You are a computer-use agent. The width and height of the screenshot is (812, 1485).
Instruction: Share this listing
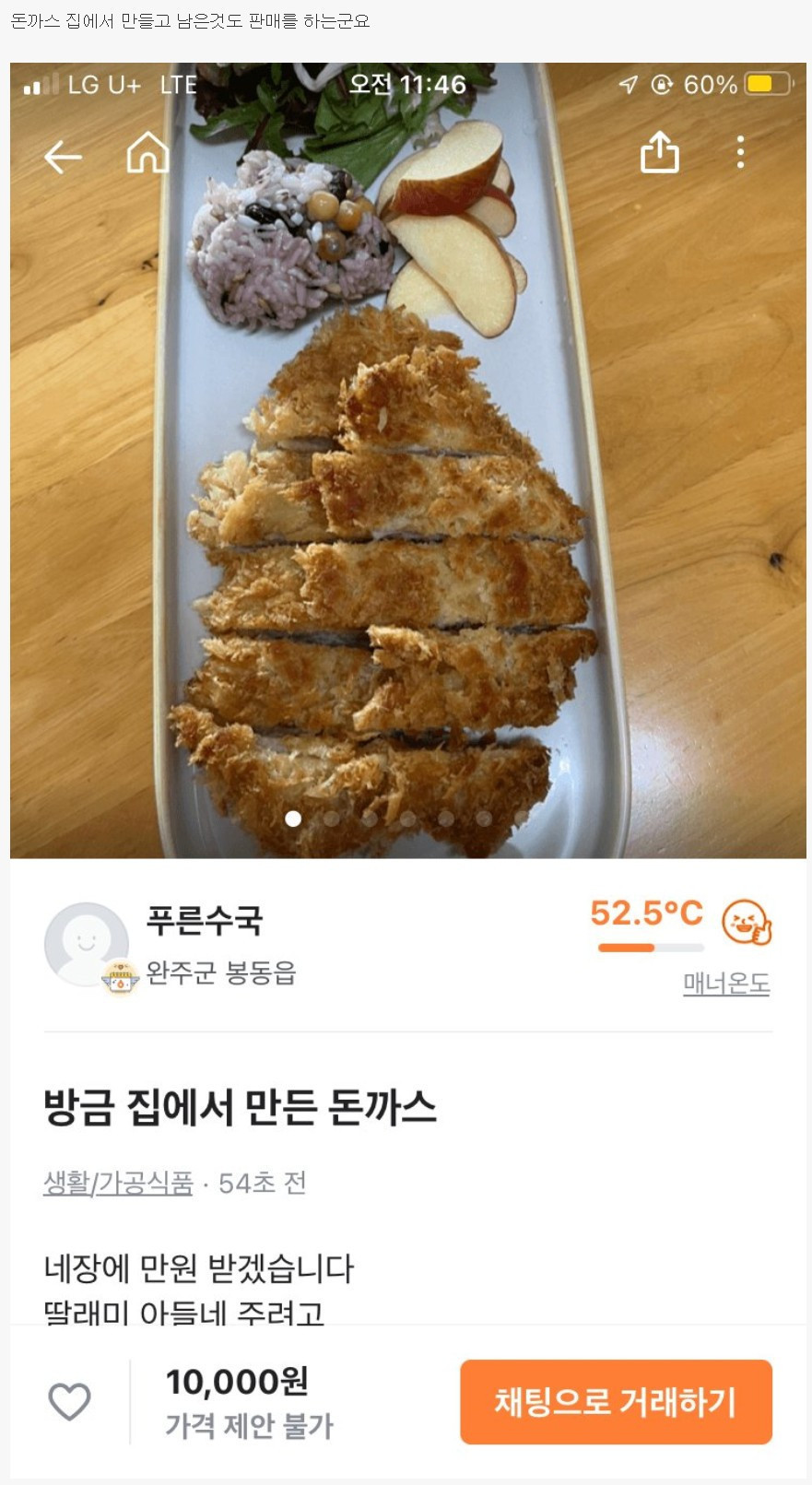(659, 152)
